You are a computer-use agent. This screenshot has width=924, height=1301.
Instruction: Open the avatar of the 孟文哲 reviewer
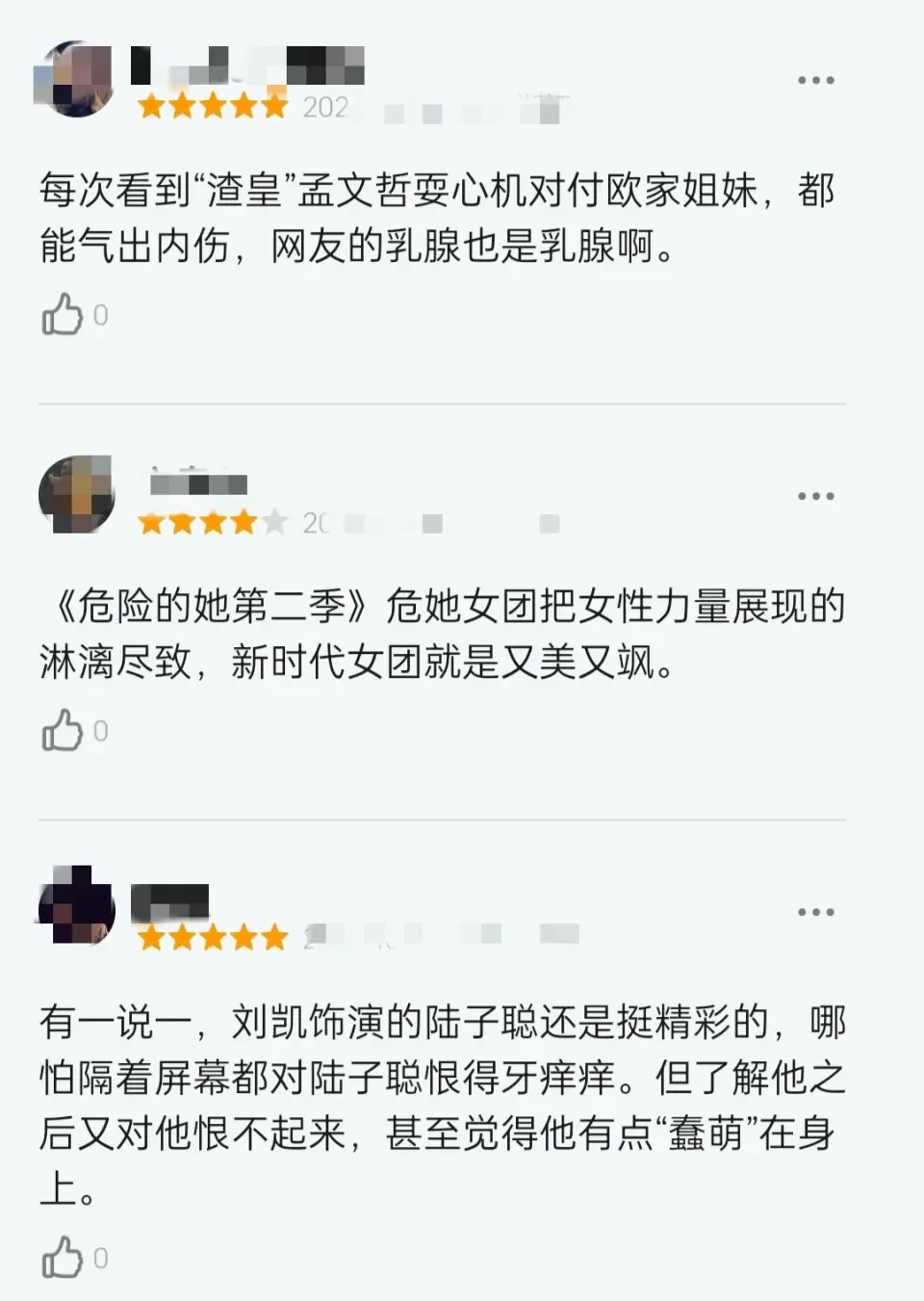click(76, 79)
